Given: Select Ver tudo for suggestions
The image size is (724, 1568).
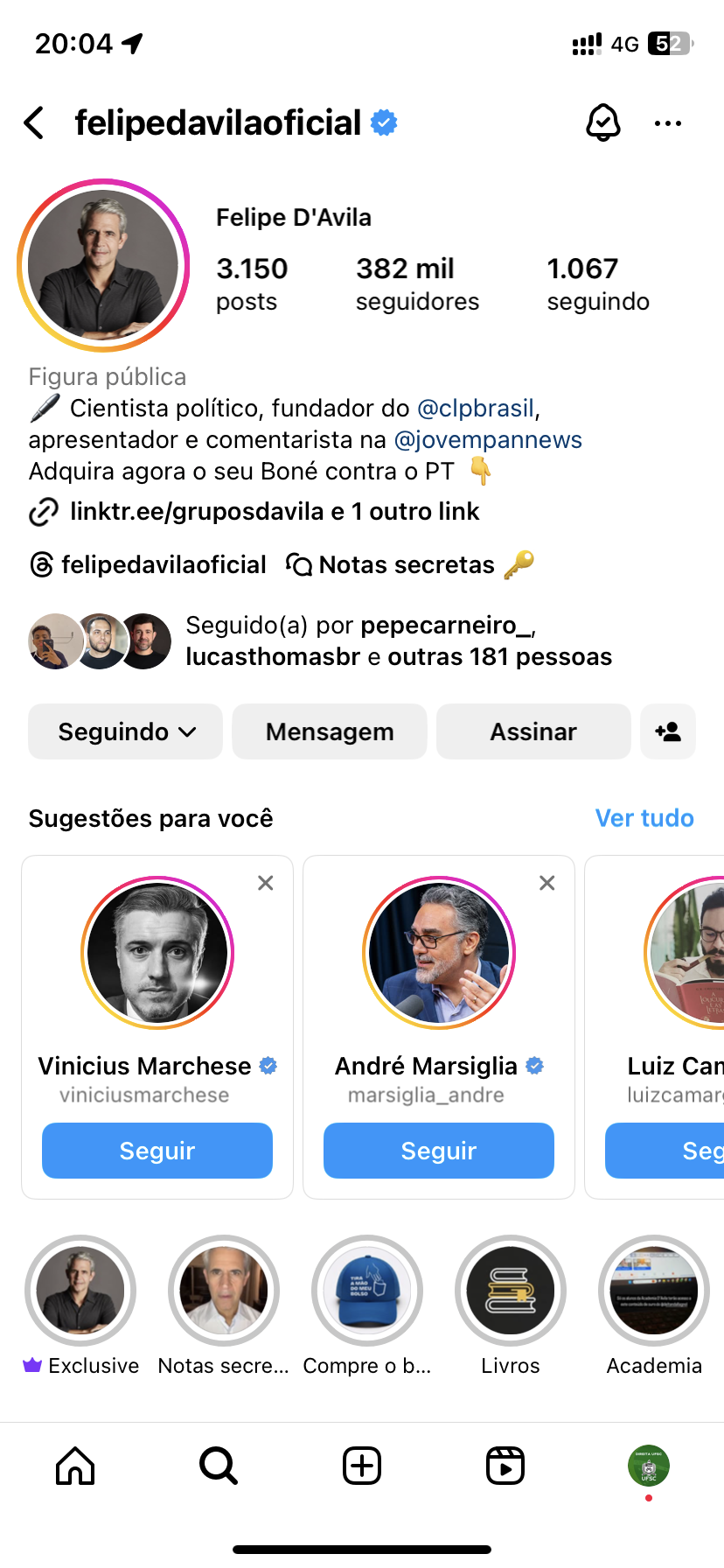Looking at the screenshot, I should click(644, 818).
